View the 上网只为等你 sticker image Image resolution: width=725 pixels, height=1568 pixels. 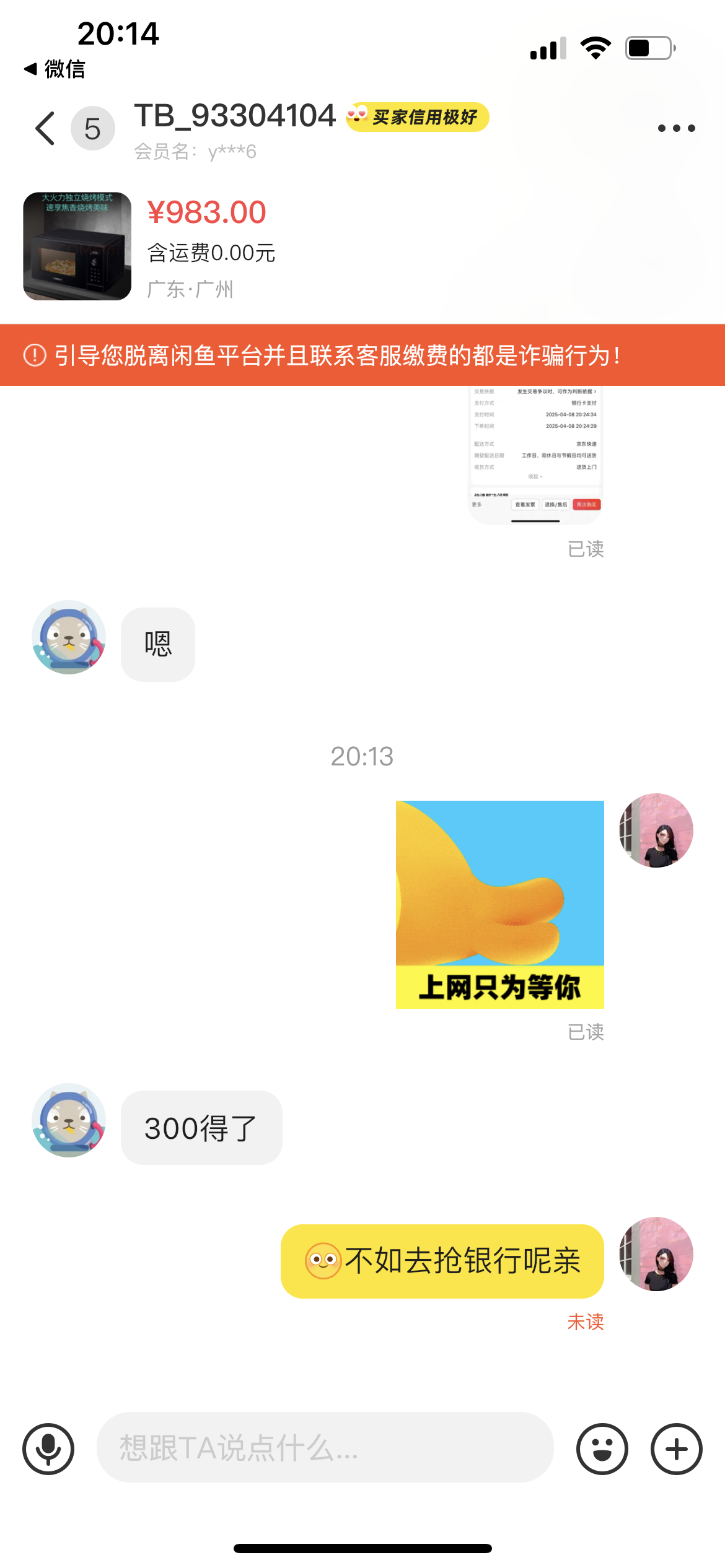coord(500,904)
